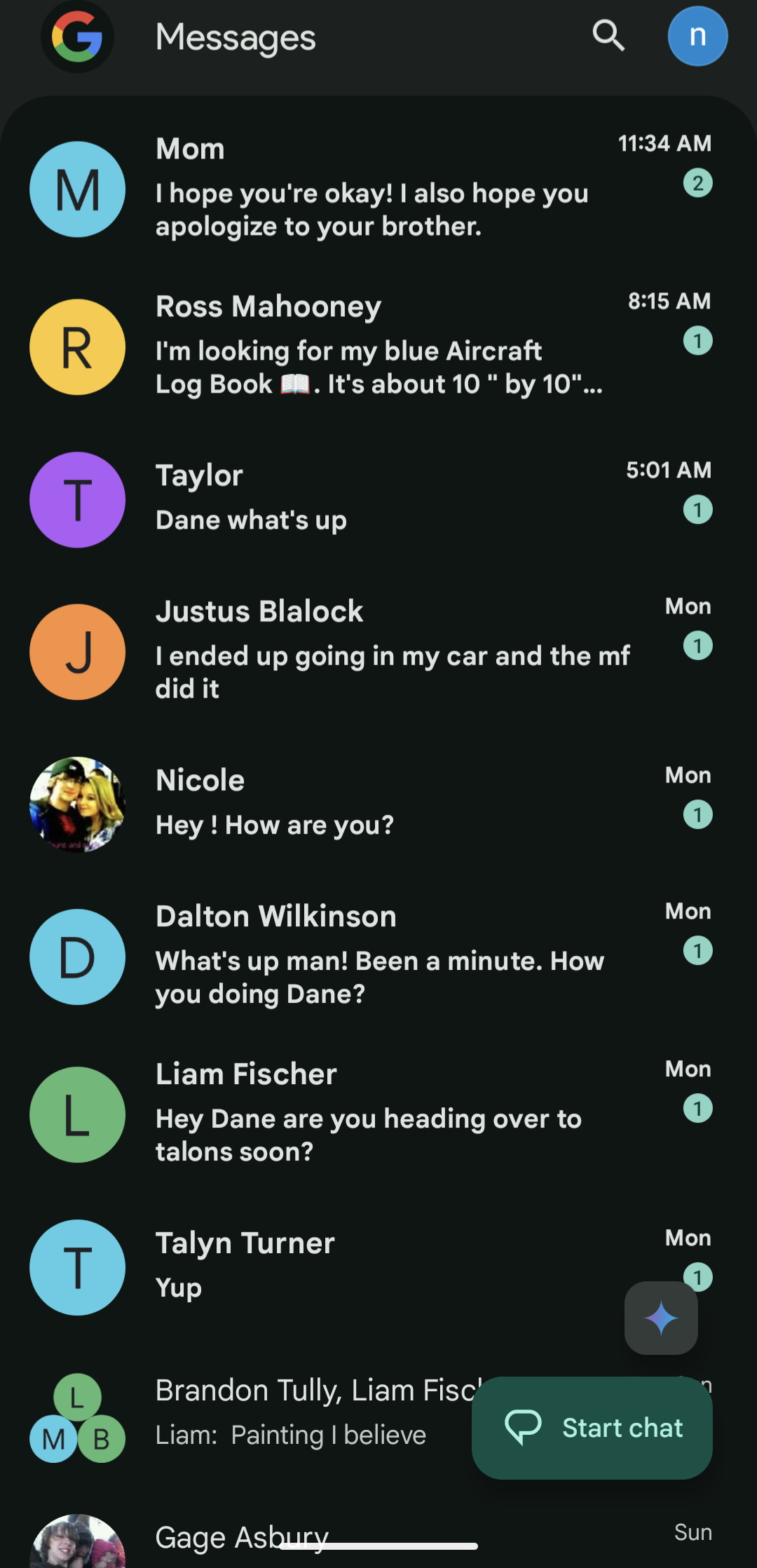Image resolution: width=757 pixels, height=1568 pixels.
Task: Open the conversation with Mom
Action: (x=378, y=189)
